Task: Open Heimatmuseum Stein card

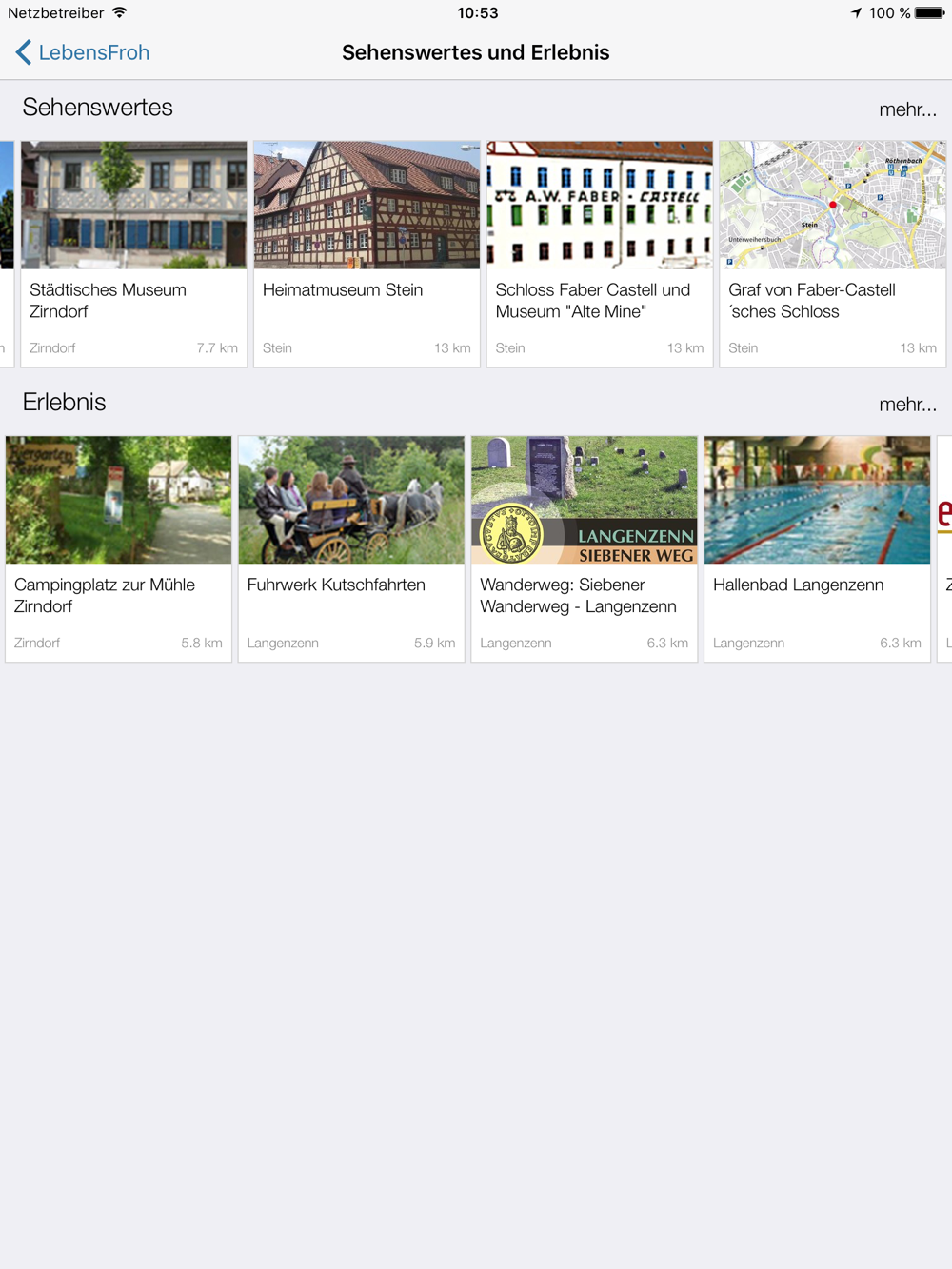Action: pos(367,254)
